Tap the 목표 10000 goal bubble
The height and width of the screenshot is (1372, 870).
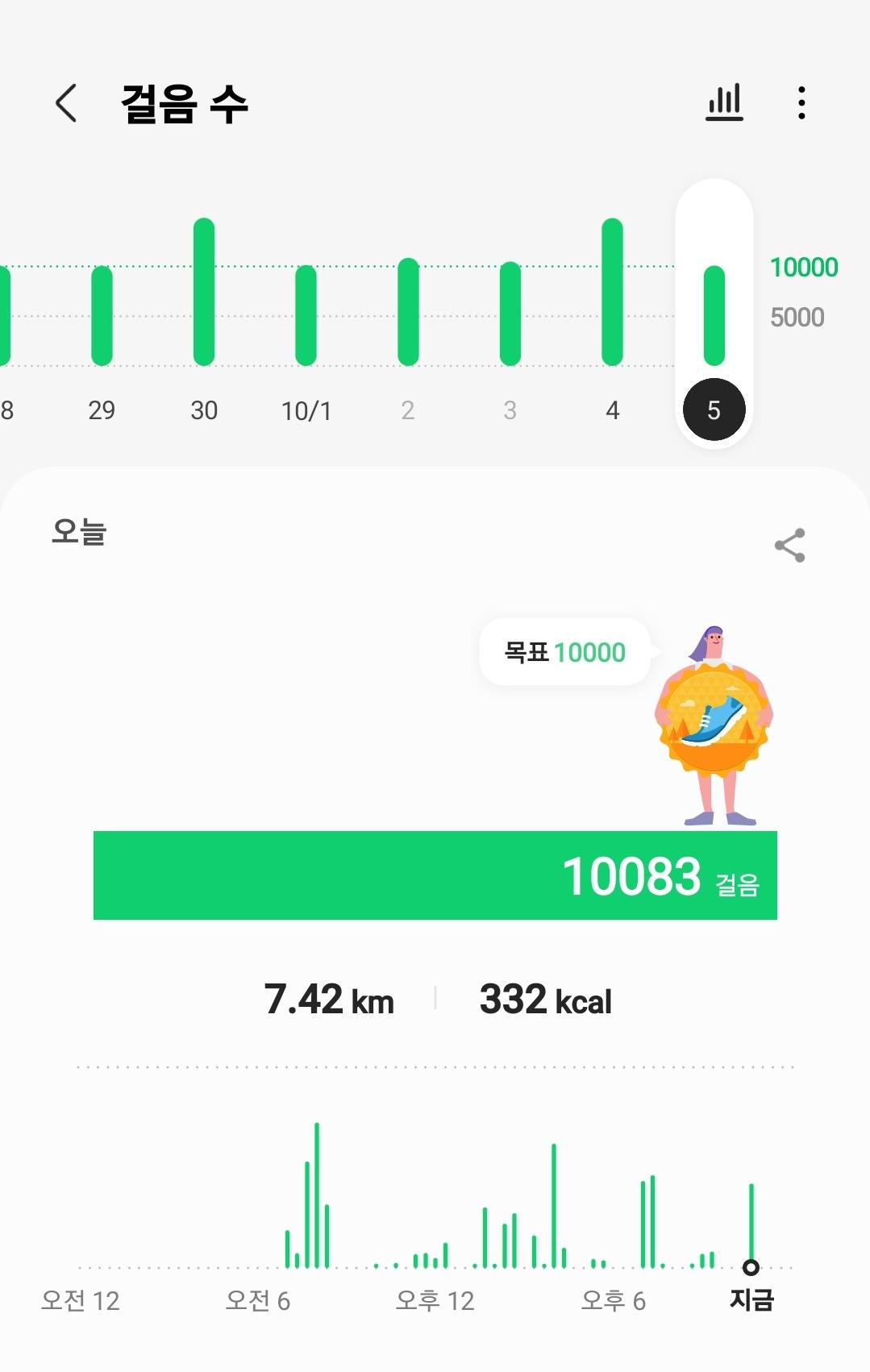pos(564,652)
